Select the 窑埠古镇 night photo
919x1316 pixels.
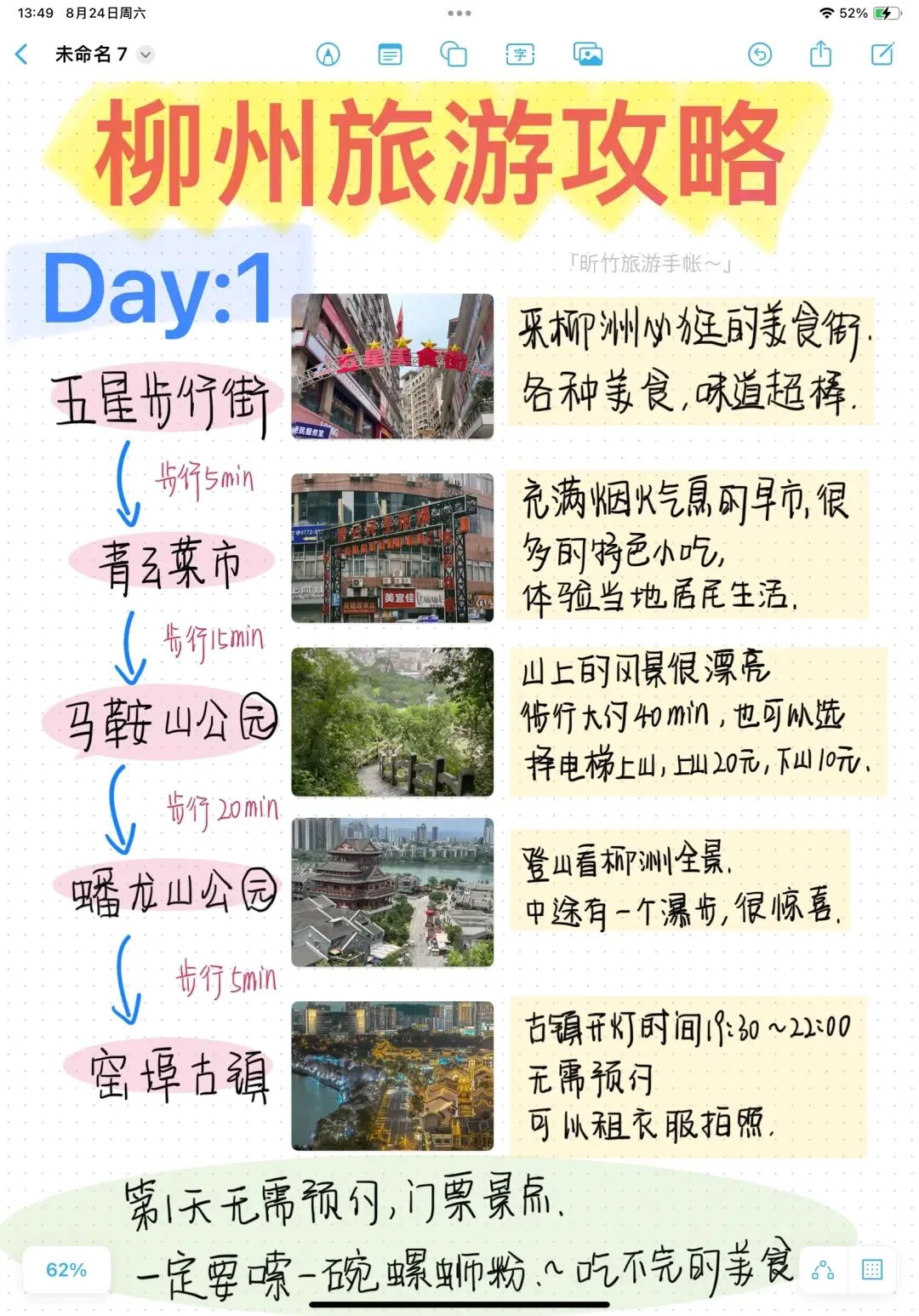392,1075
